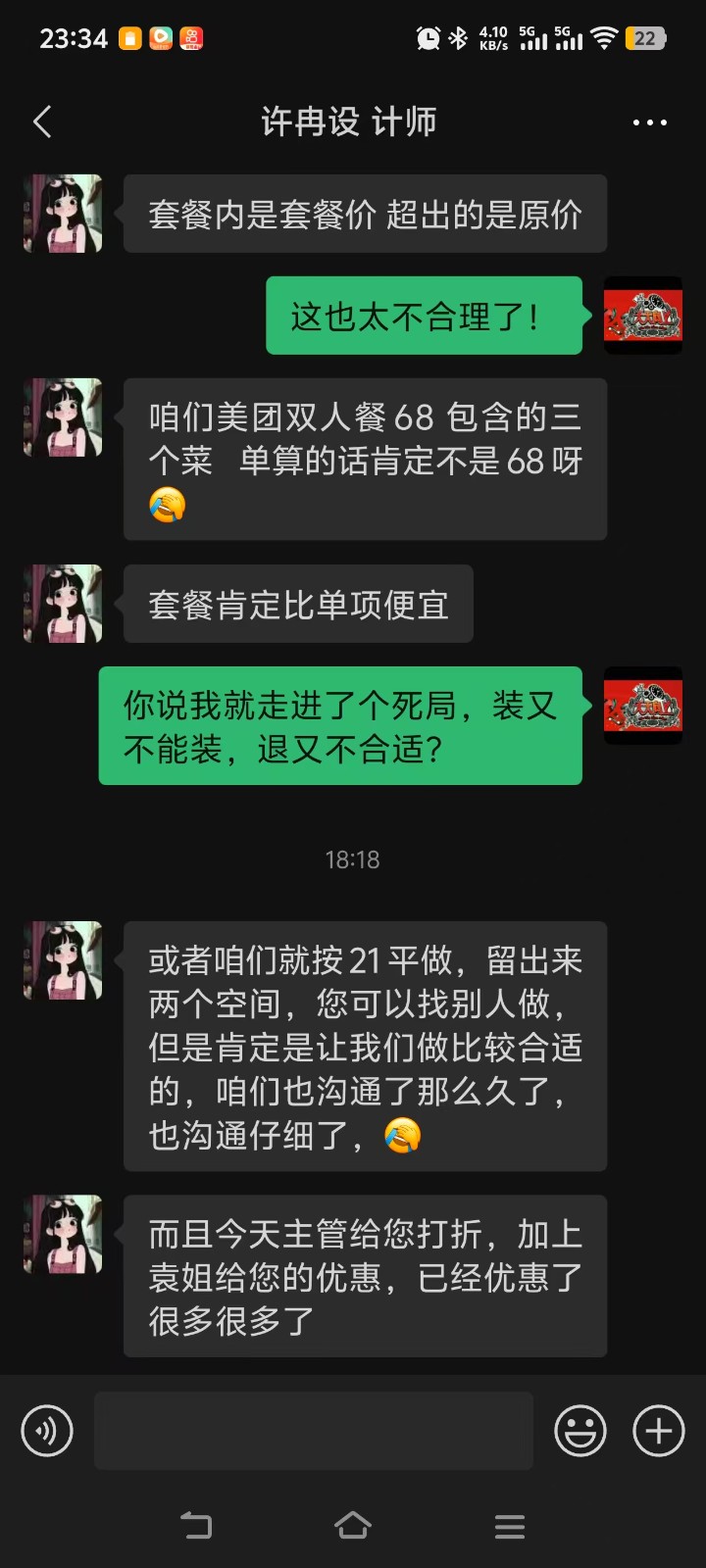Screen dimensions: 706x1568
Task: Open the three-dot chat options menu
Action: [x=649, y=122]
